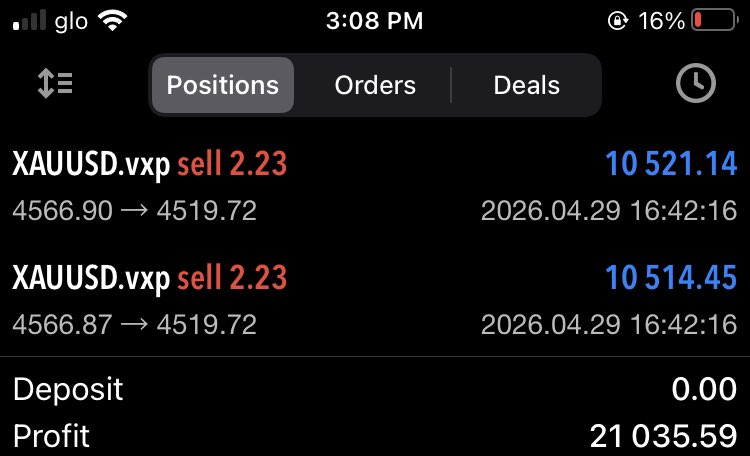Switch to the Deals tab
The width and height of the screenshot is (750, 456).
coord(526,85)
